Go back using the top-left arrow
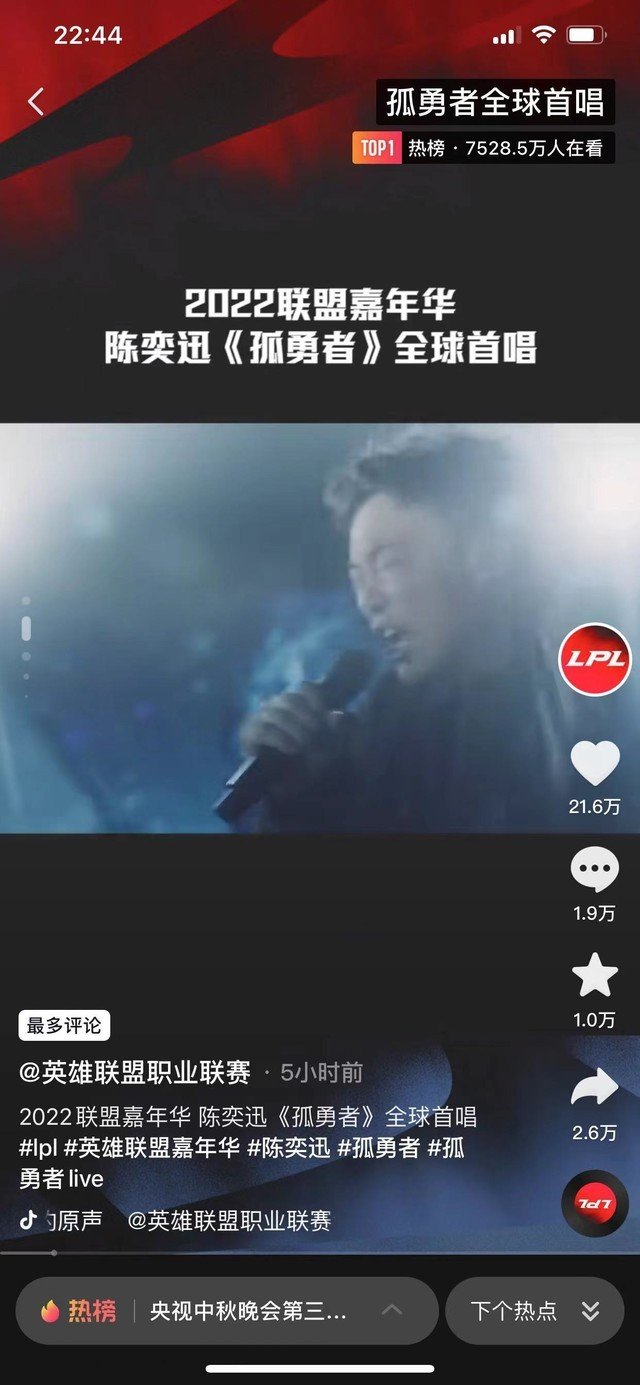Screen dimensions: 640x1385 (x=37, y=101)
